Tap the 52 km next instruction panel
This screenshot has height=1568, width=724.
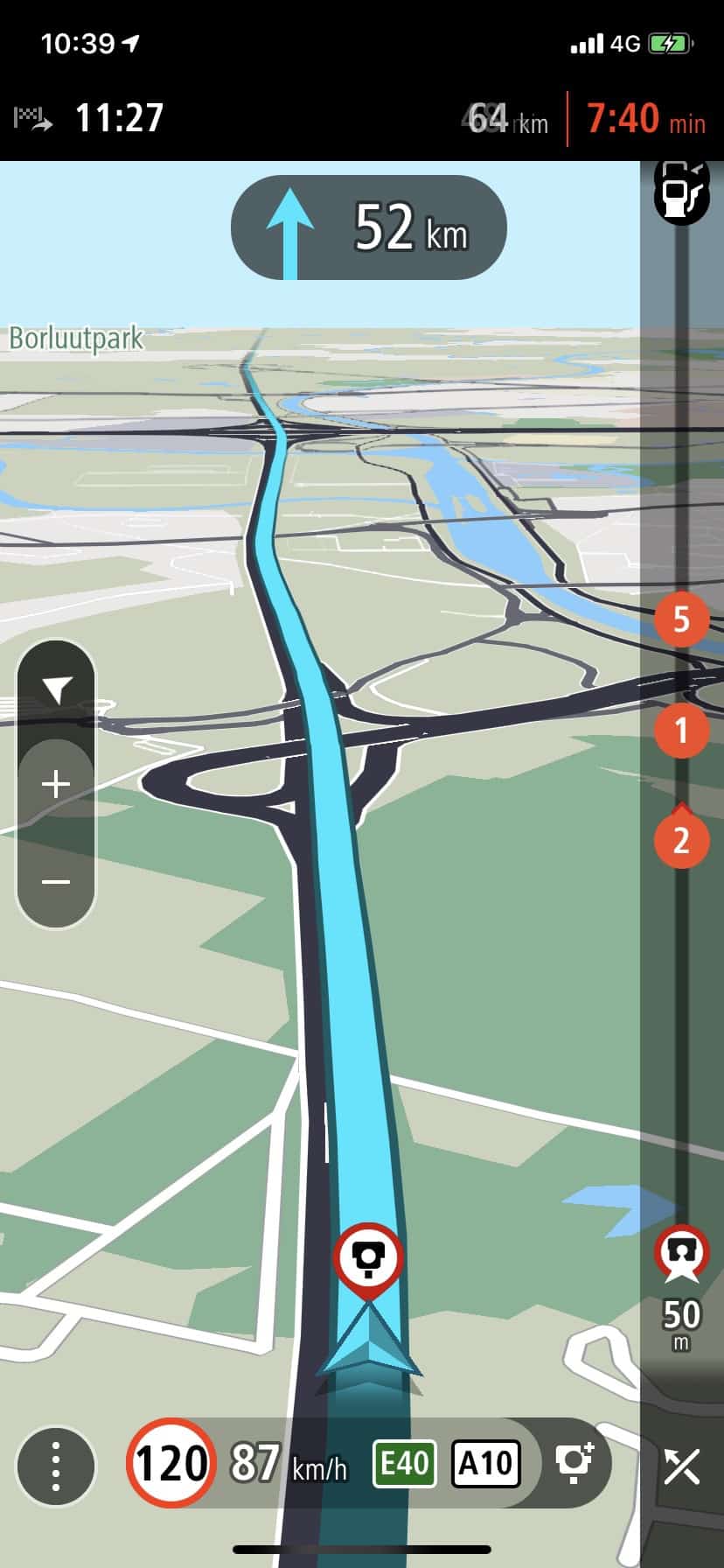[368, 227]
